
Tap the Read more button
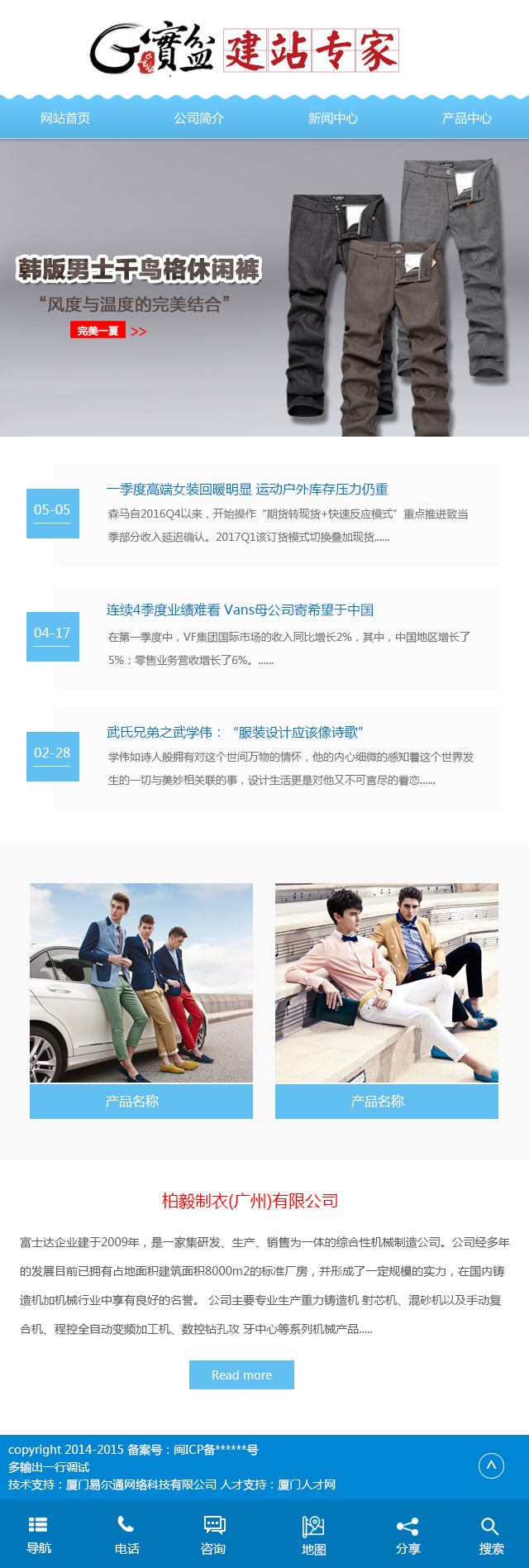[241, 1374]
